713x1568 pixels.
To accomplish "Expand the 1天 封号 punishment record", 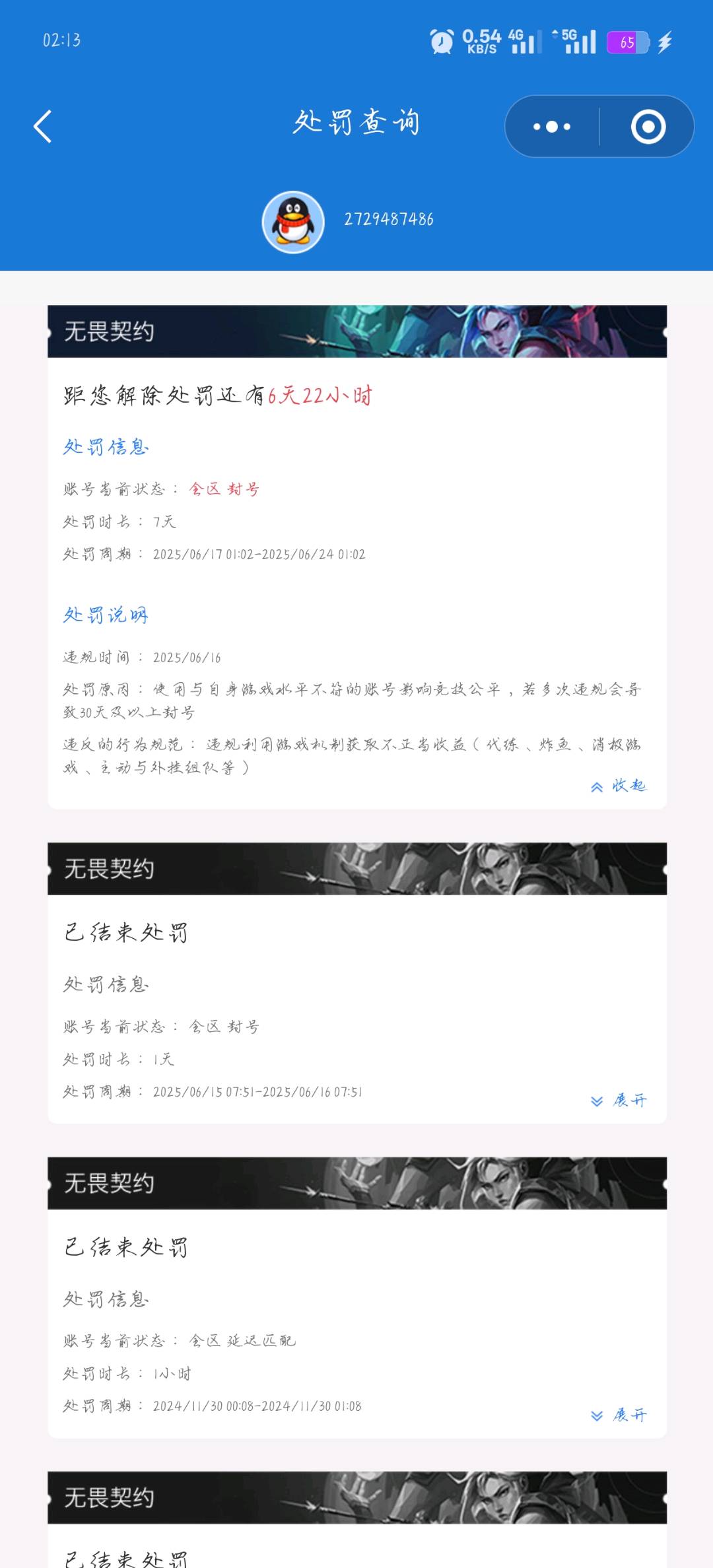I will (619, 1101).
